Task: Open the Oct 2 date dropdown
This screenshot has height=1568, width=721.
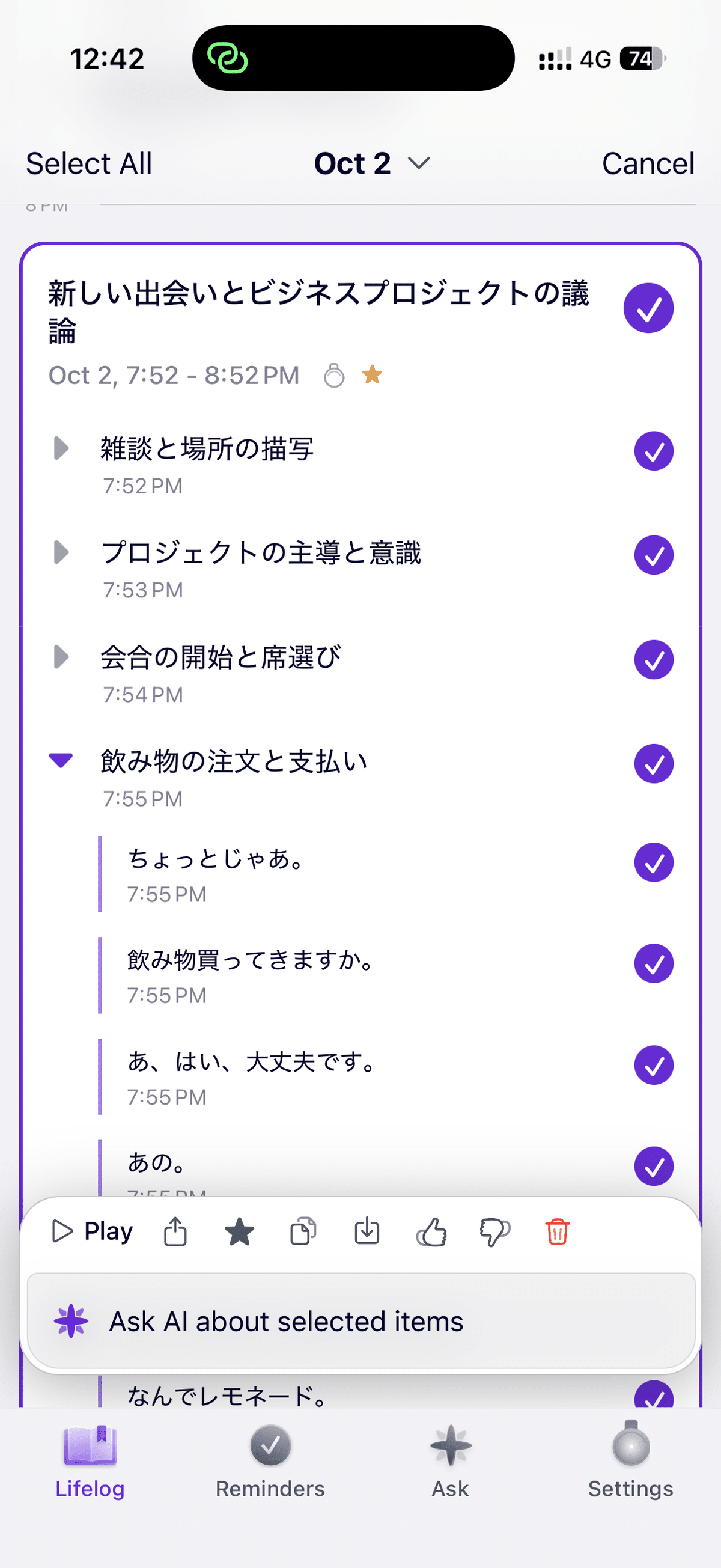Action: point(371,163)
